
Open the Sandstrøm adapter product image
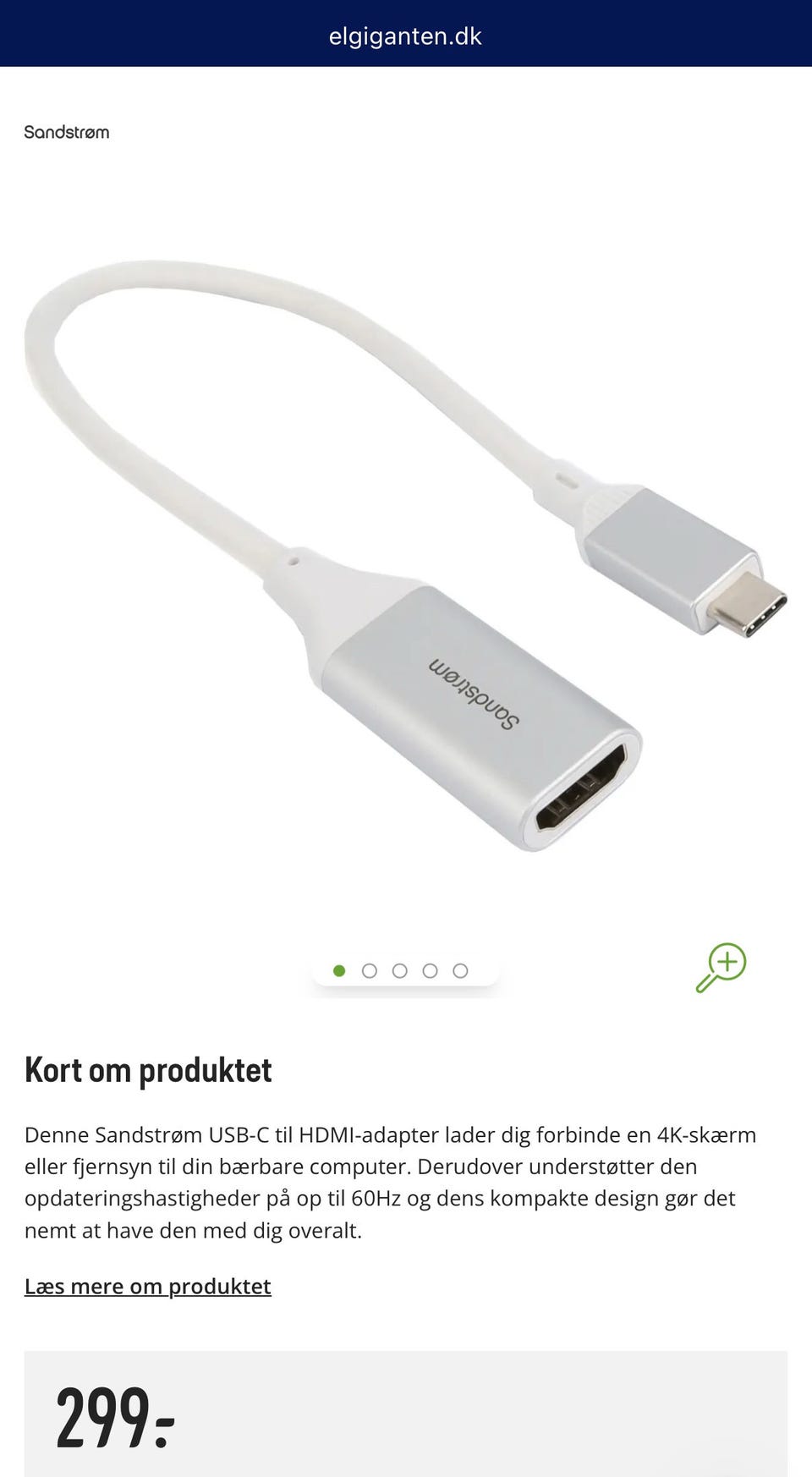[x=406, y=557]
